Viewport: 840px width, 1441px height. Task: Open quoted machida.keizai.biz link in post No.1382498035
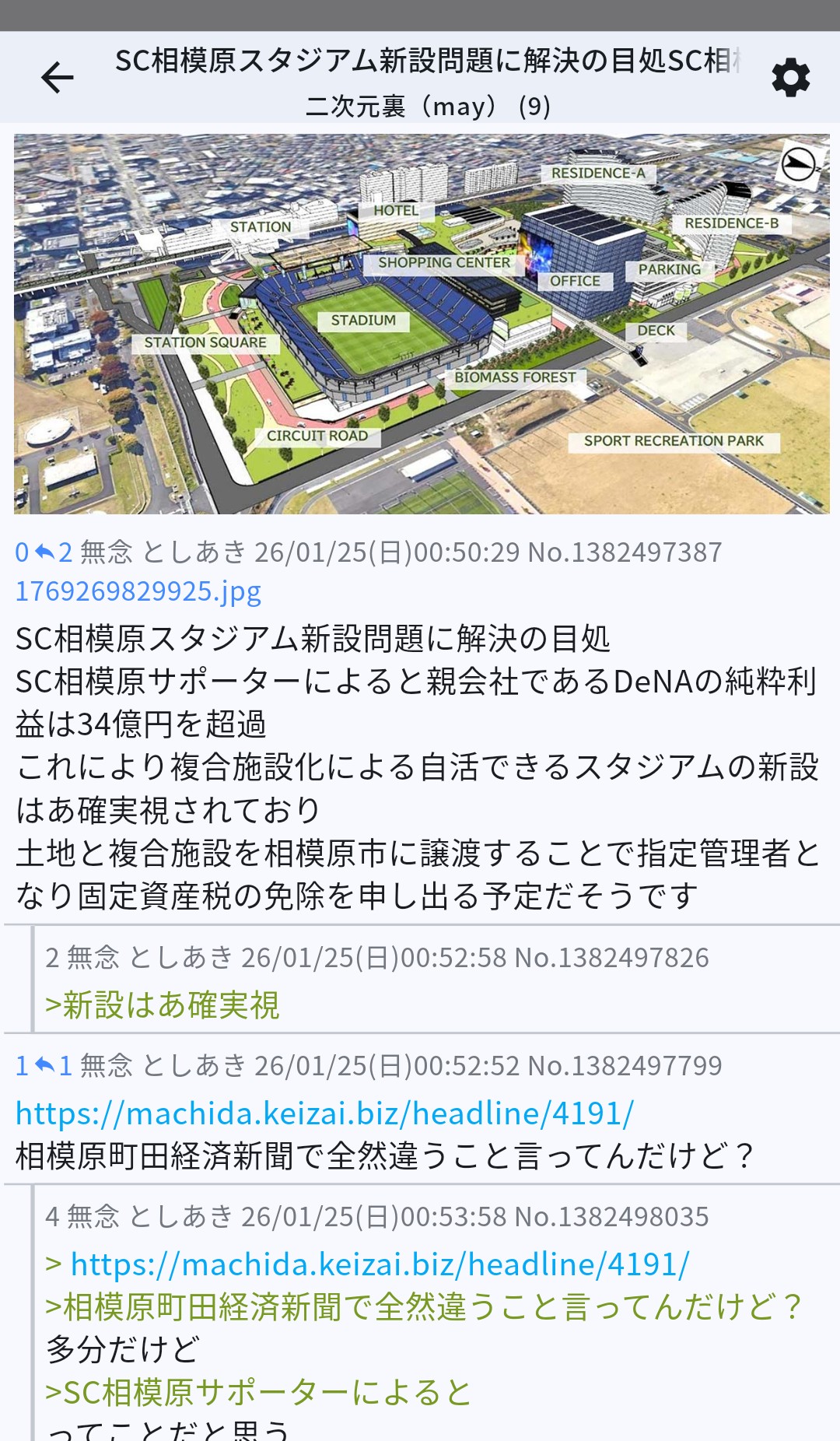[379, 1264]
